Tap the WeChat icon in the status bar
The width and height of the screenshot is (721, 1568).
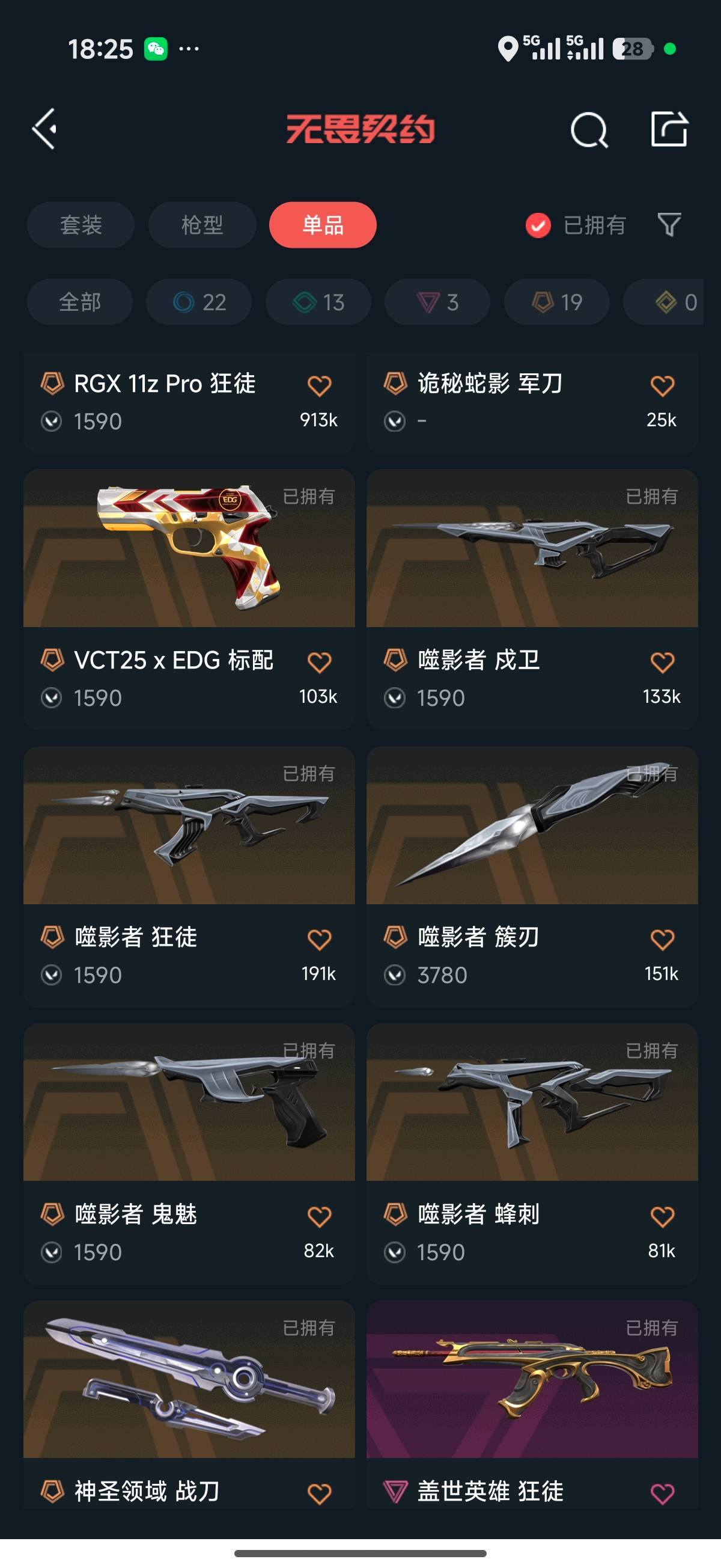tap(157, 48)
